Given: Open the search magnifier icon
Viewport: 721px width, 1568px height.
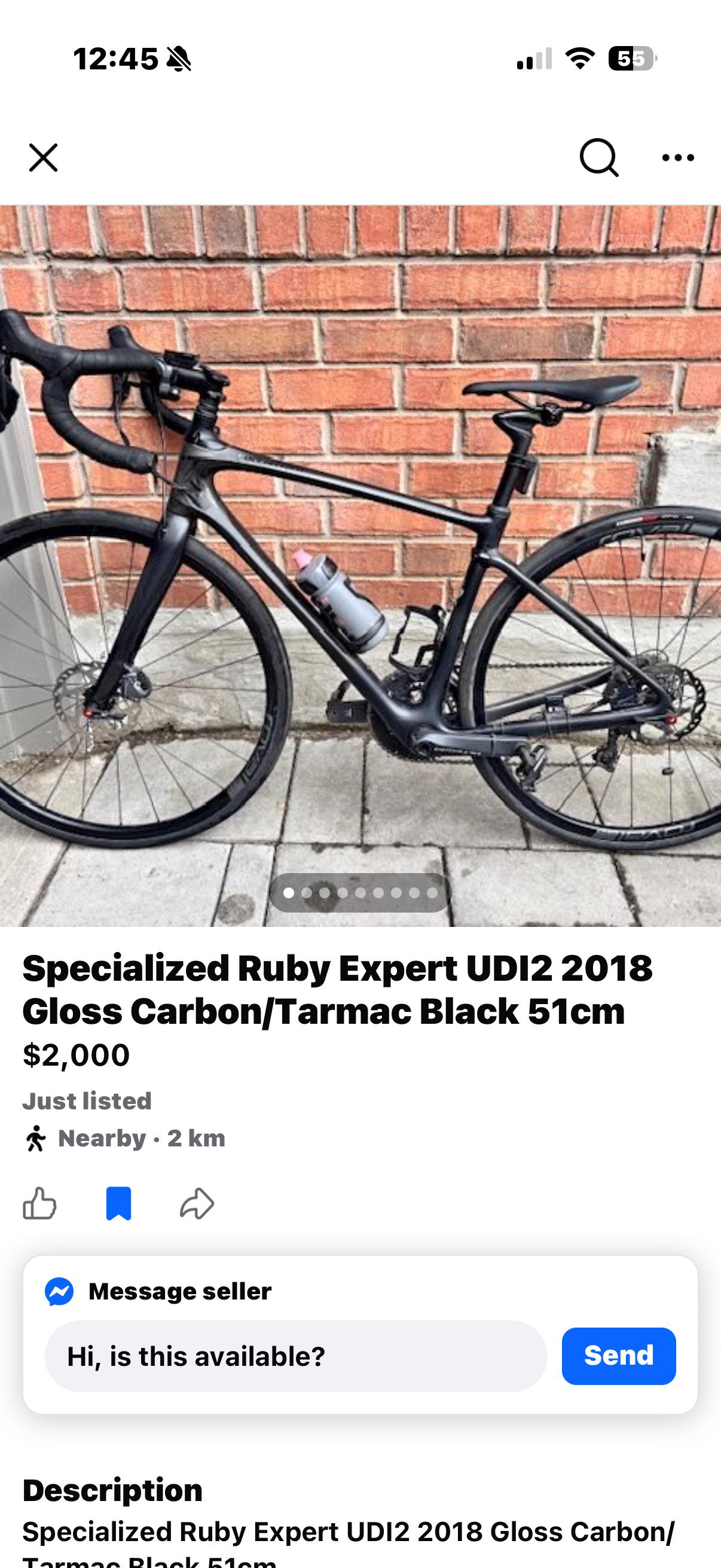Looking at the screenshot, I should [x=598, y=158].
